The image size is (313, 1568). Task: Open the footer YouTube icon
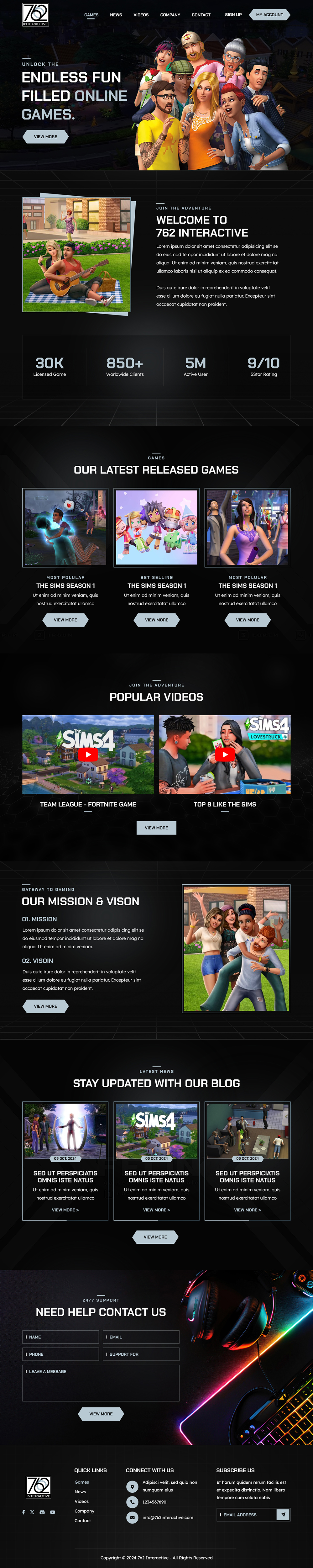[x=52, y=1512]
